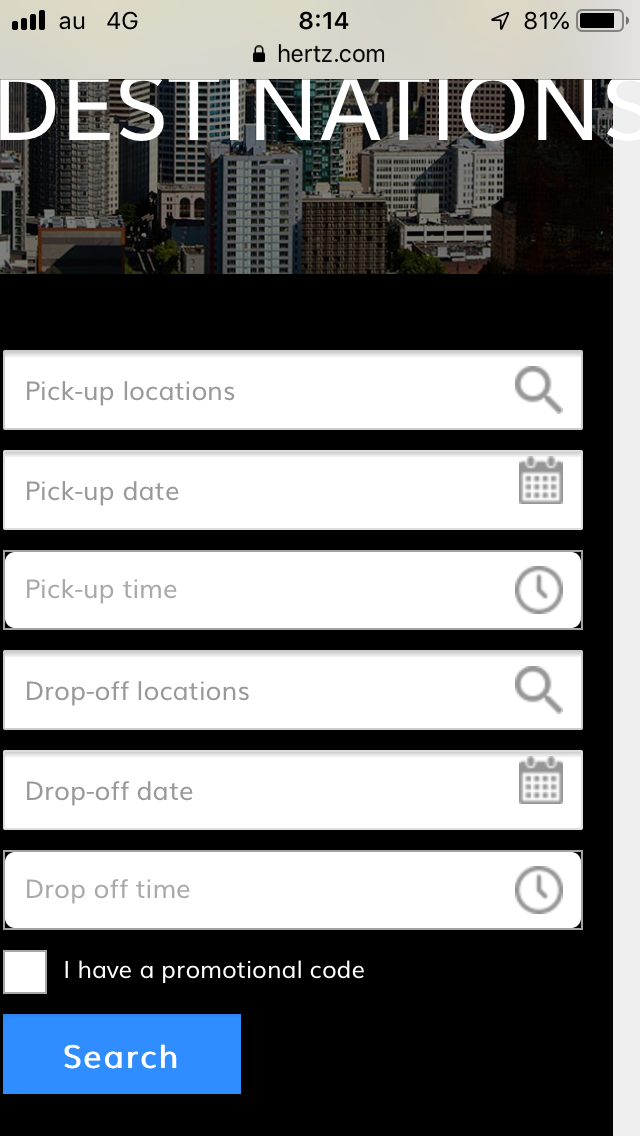This screenshot has width=640, height=1136.
Task: Select a Pick-up time
Action: point(293,590)
